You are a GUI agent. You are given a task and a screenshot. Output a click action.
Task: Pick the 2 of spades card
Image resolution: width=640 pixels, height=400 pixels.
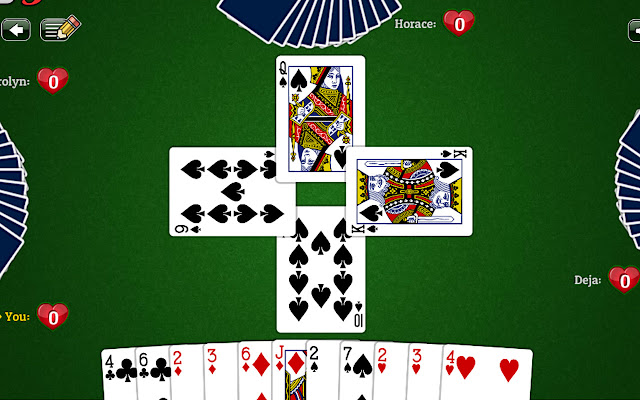pyautogui.click(x=323, y=370)
